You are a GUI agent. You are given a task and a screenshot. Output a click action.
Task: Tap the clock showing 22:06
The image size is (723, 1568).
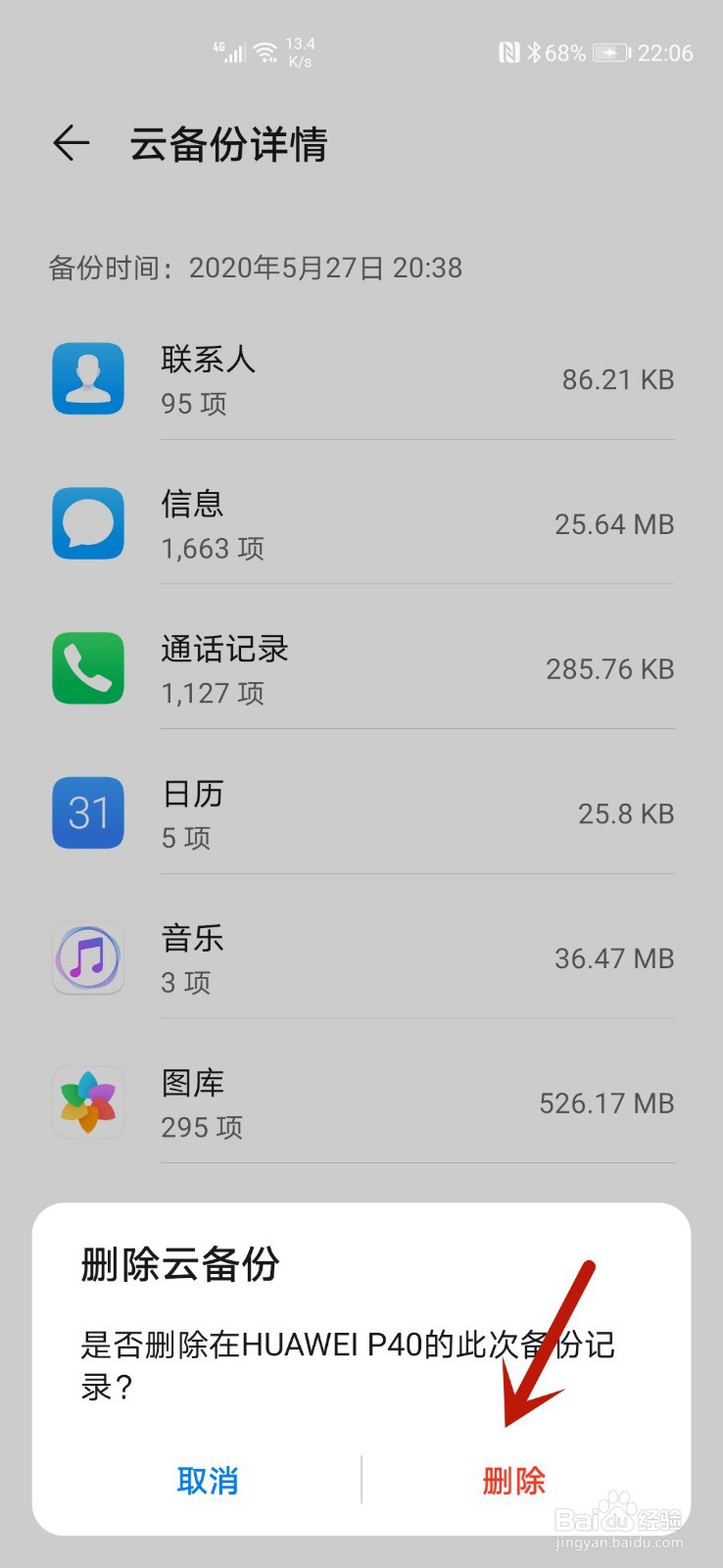[666, 53]
